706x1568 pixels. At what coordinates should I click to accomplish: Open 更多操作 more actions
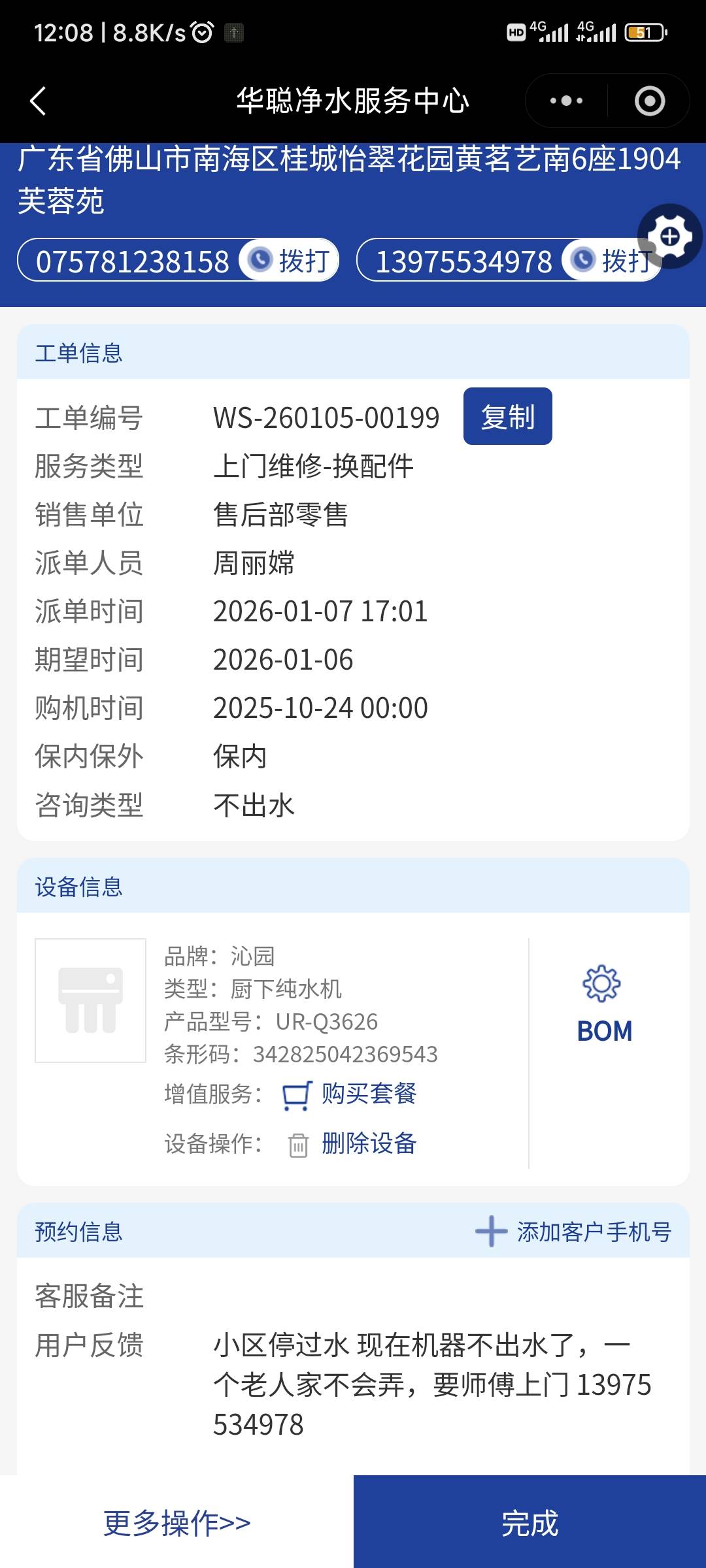(176, 1523)
